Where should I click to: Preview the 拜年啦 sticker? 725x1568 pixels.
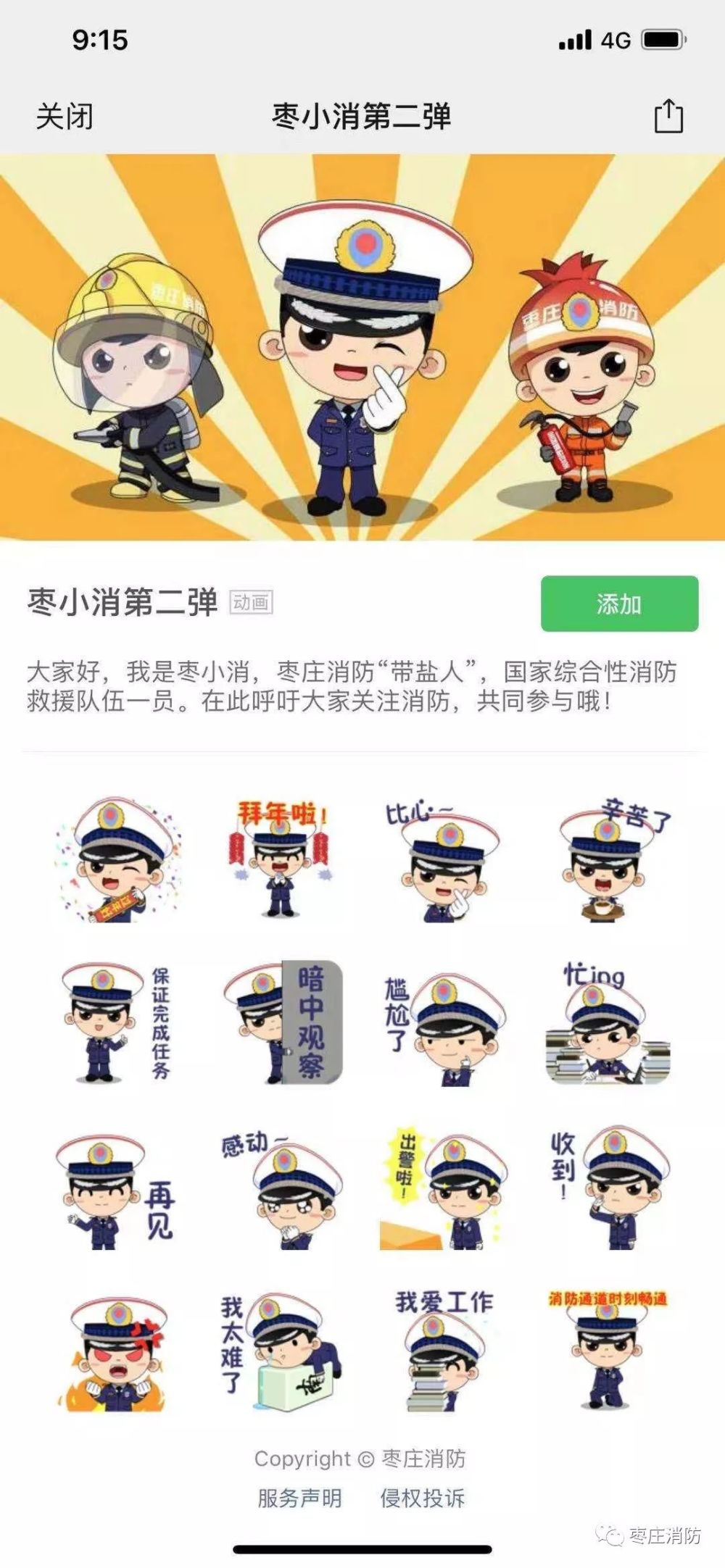(280, 860)
